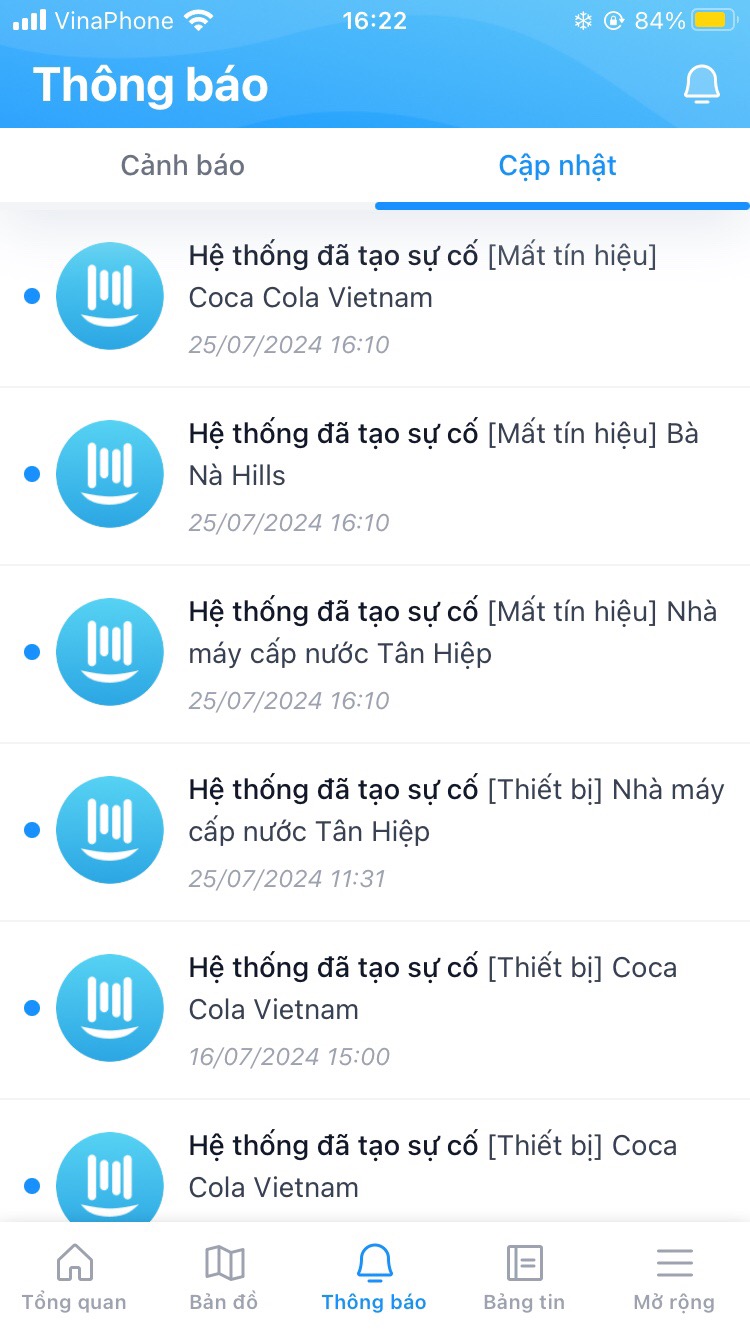Tap the Thông báo bottom tab
Viewport: 750px width, 1334px height.
[374, 1278]
